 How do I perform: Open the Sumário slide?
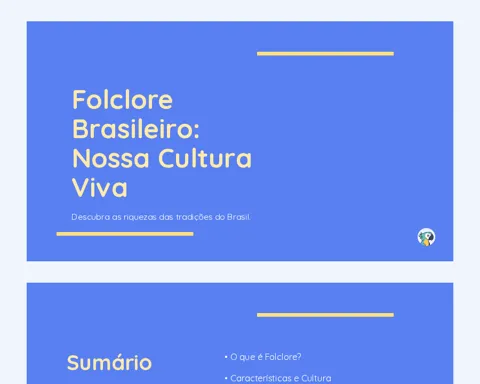pyautogui.click(x=240, y=333)
